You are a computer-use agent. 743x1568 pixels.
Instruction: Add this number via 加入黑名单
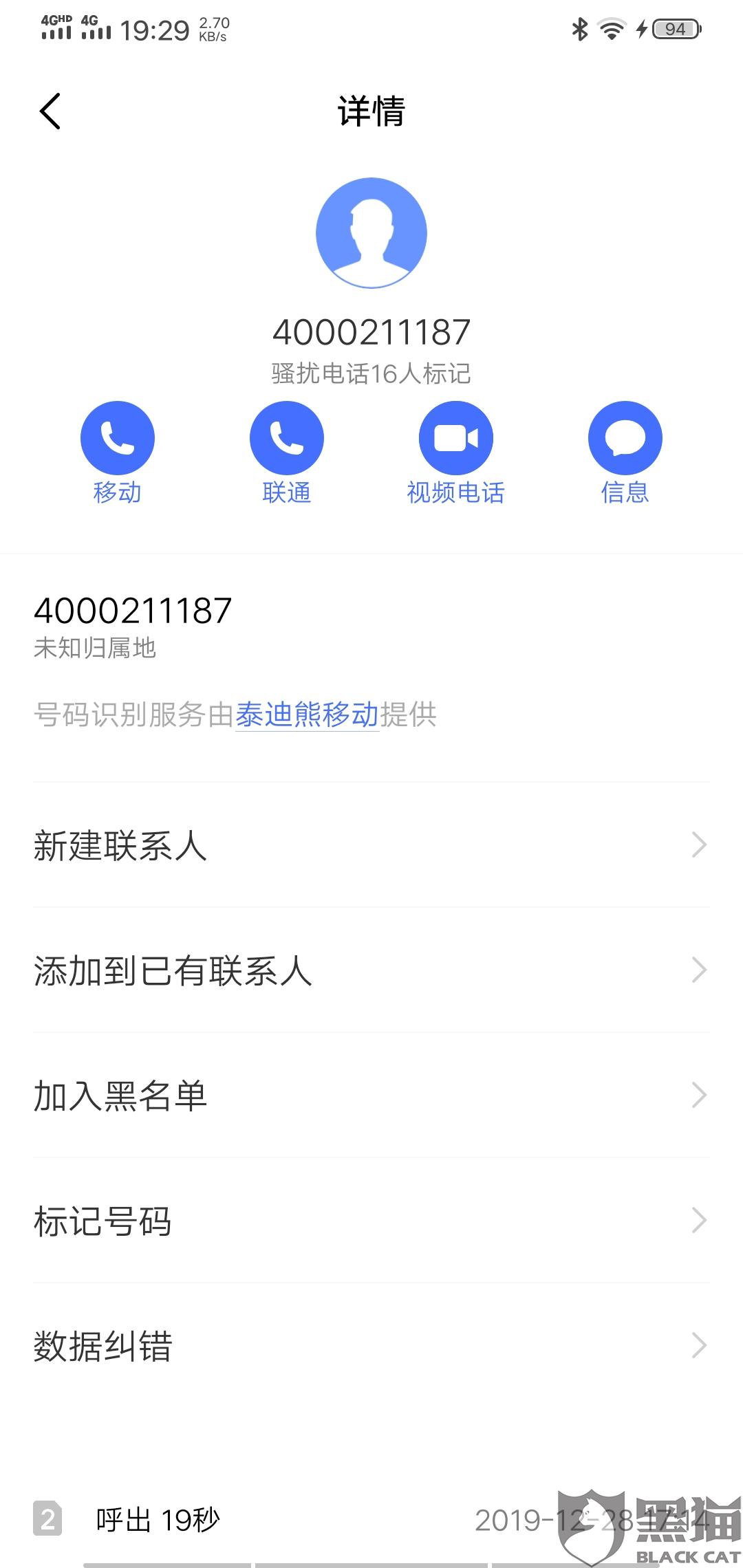(371, 1096)
